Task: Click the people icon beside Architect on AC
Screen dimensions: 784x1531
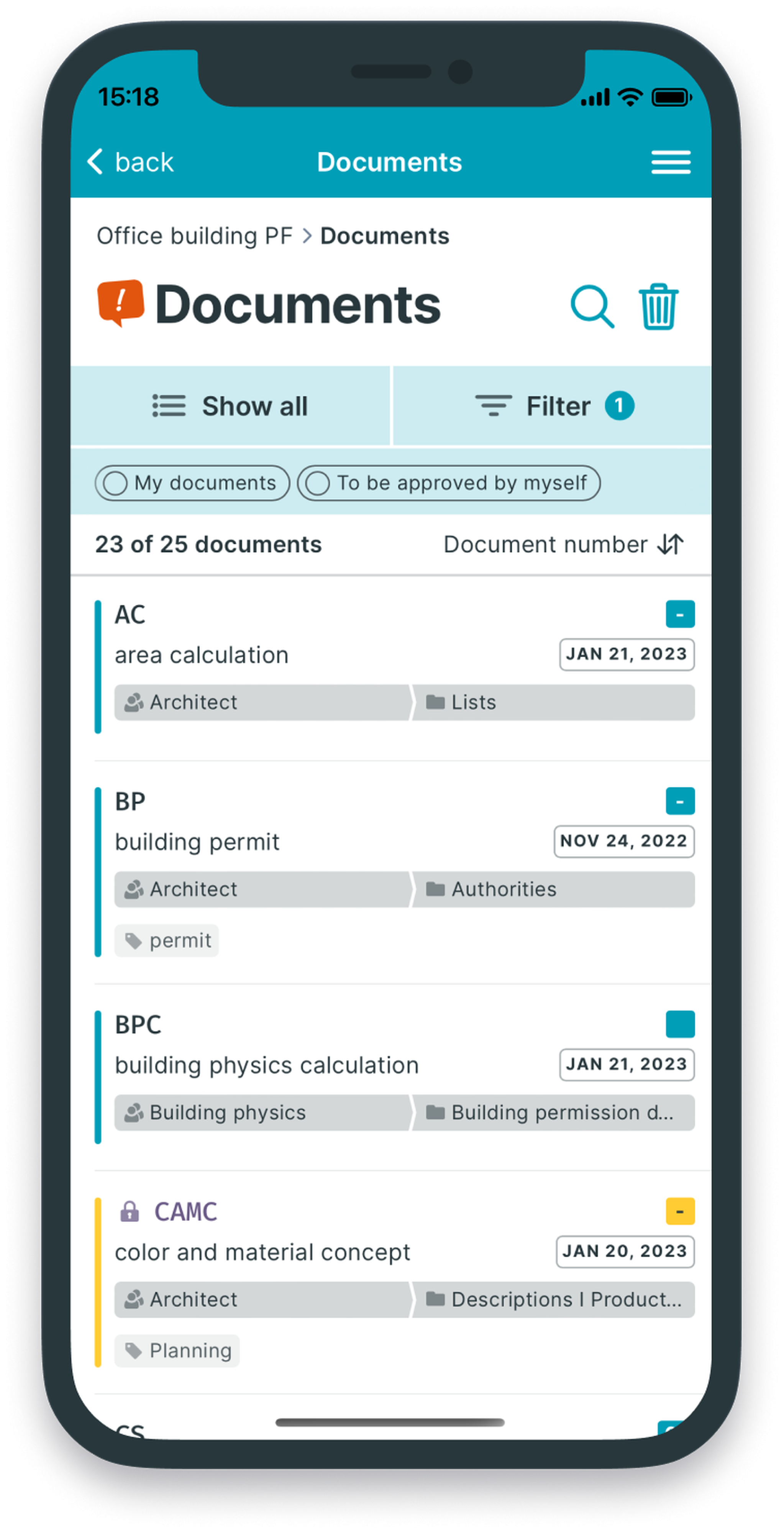Action: click(x=134, y=702)
